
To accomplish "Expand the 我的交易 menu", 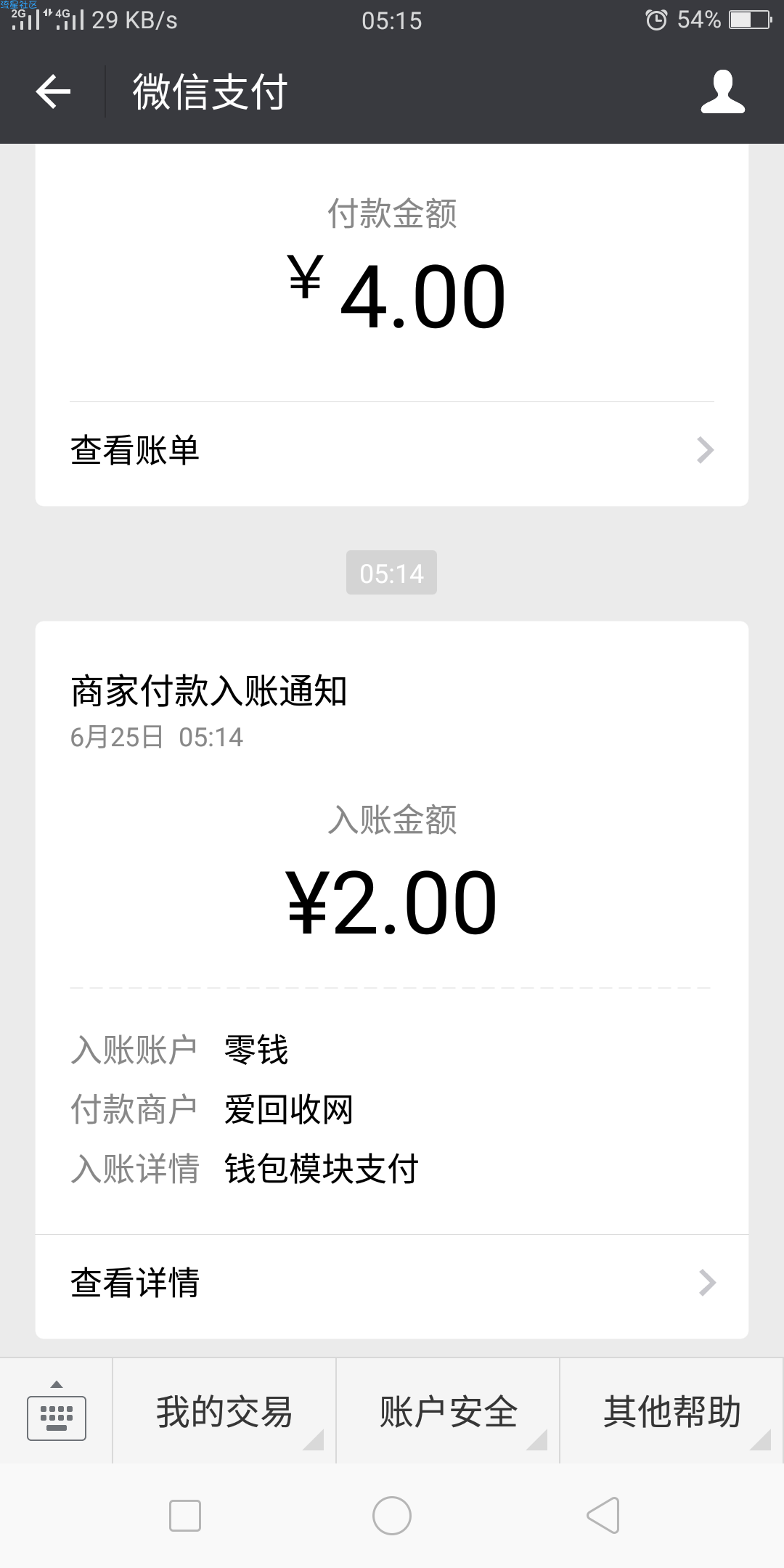I will point(224,1412).
